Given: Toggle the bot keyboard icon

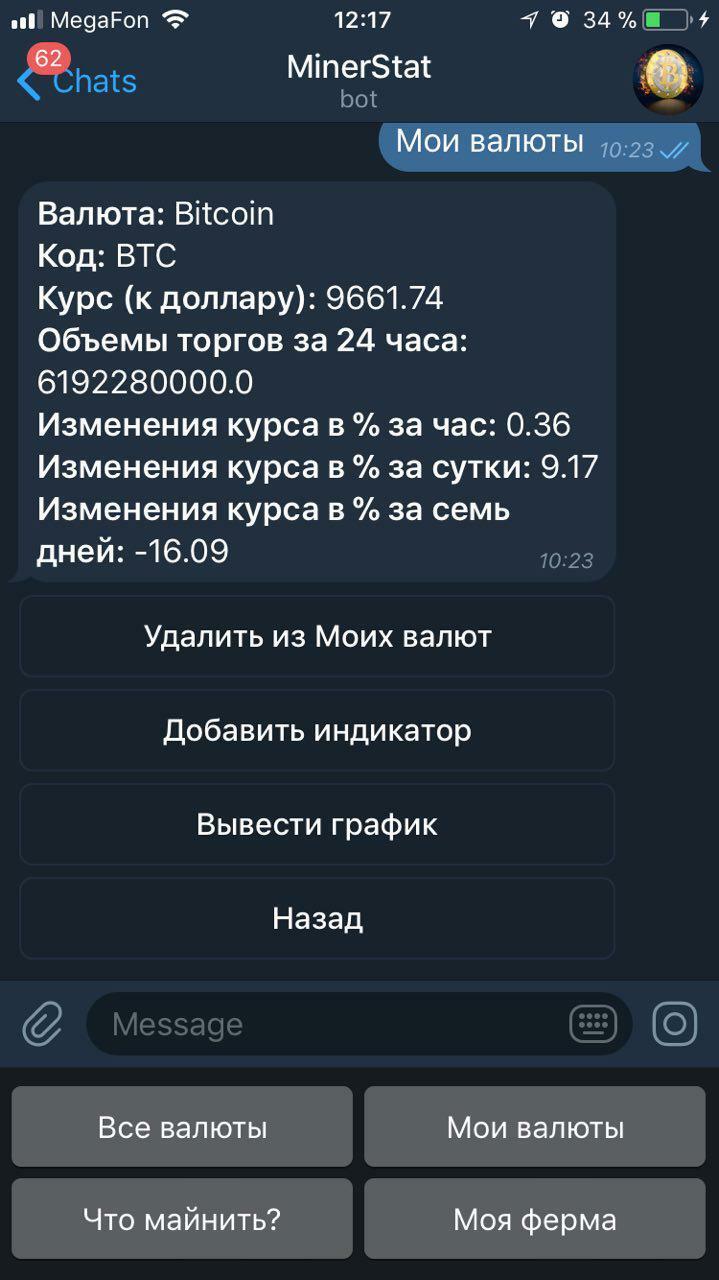Looking at the screenshot, I should 594,1024.
